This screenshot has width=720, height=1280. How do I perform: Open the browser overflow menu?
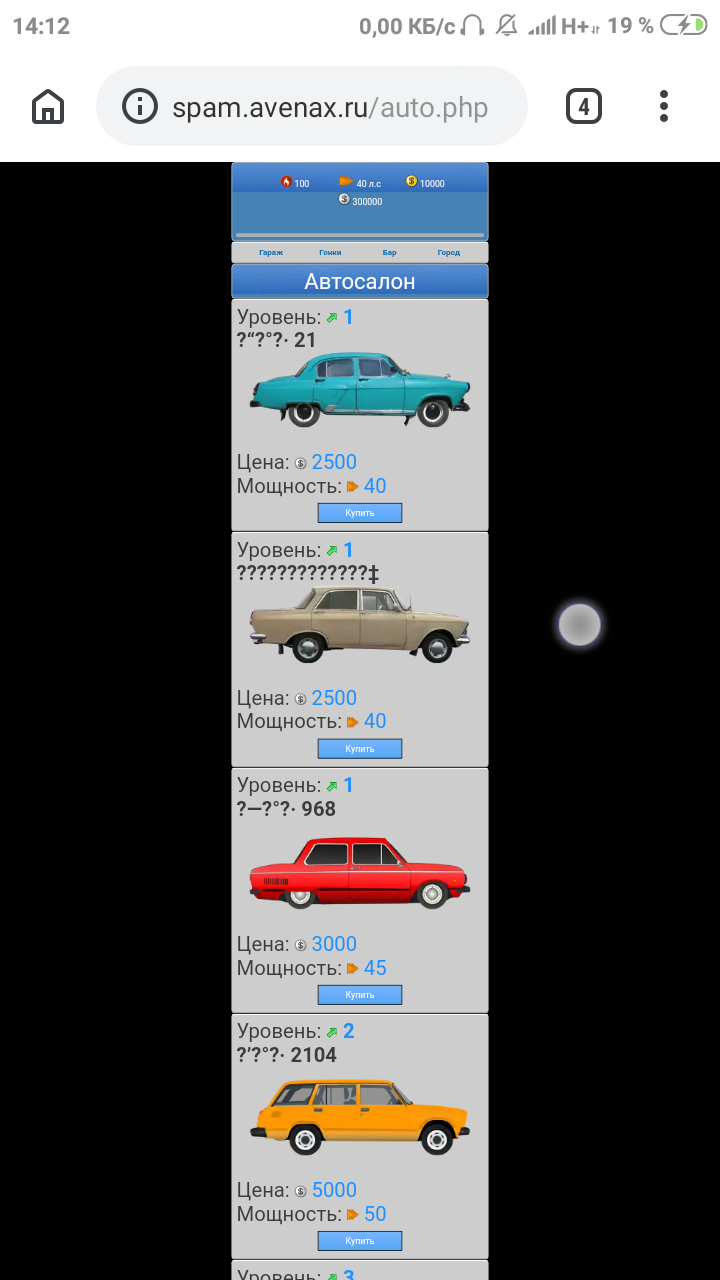tap(664, 106)
